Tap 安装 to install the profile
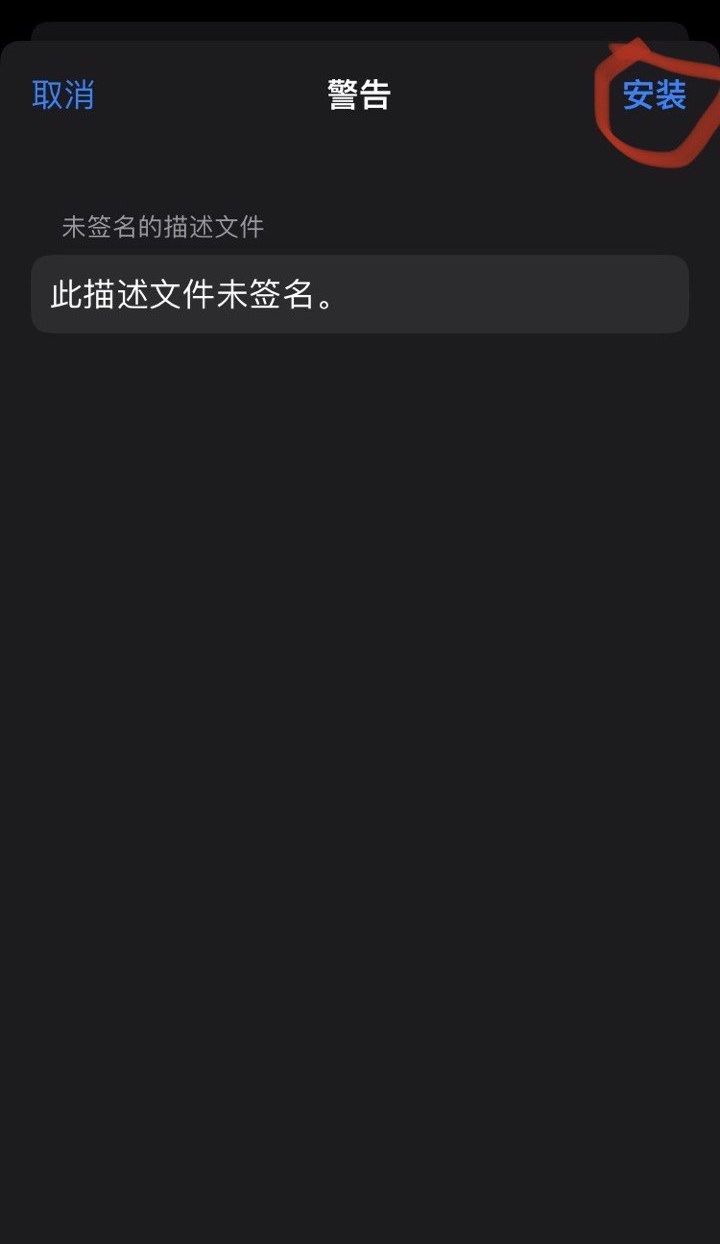 click(x=654, y=96)
